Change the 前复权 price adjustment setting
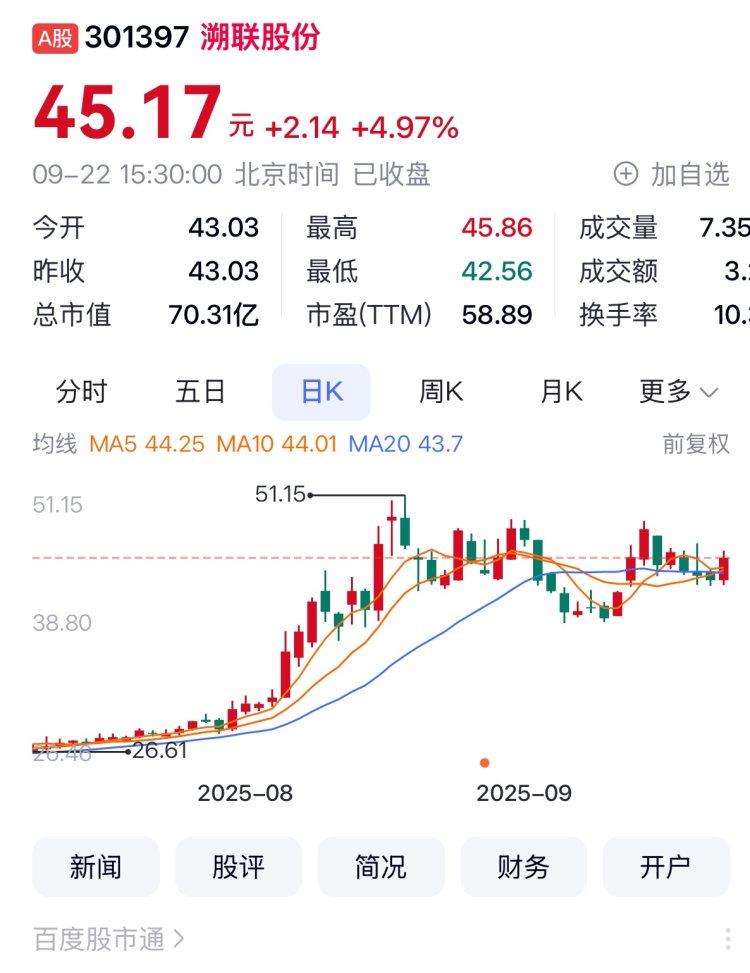Viewport: 750px width, 973px height. coord(696,444)
